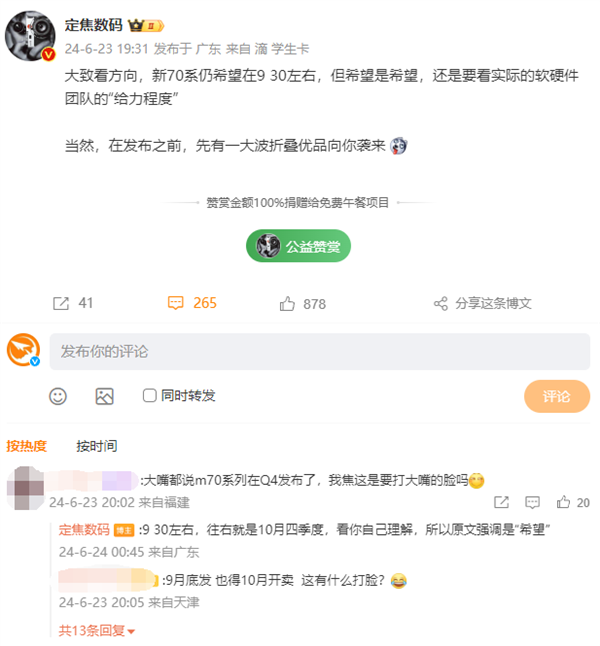Focus the 发布你的评论 comment box
Image resolution: width=600 pixels, height=646 pixels.
click(319, 352)
